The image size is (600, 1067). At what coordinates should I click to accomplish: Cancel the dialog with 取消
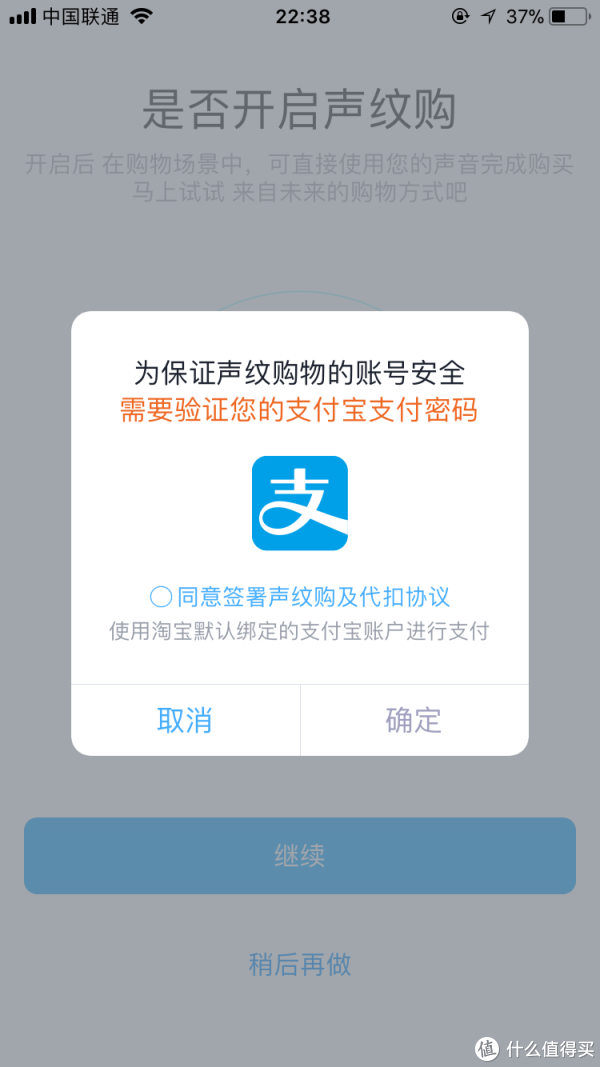(x=185, y=720)
